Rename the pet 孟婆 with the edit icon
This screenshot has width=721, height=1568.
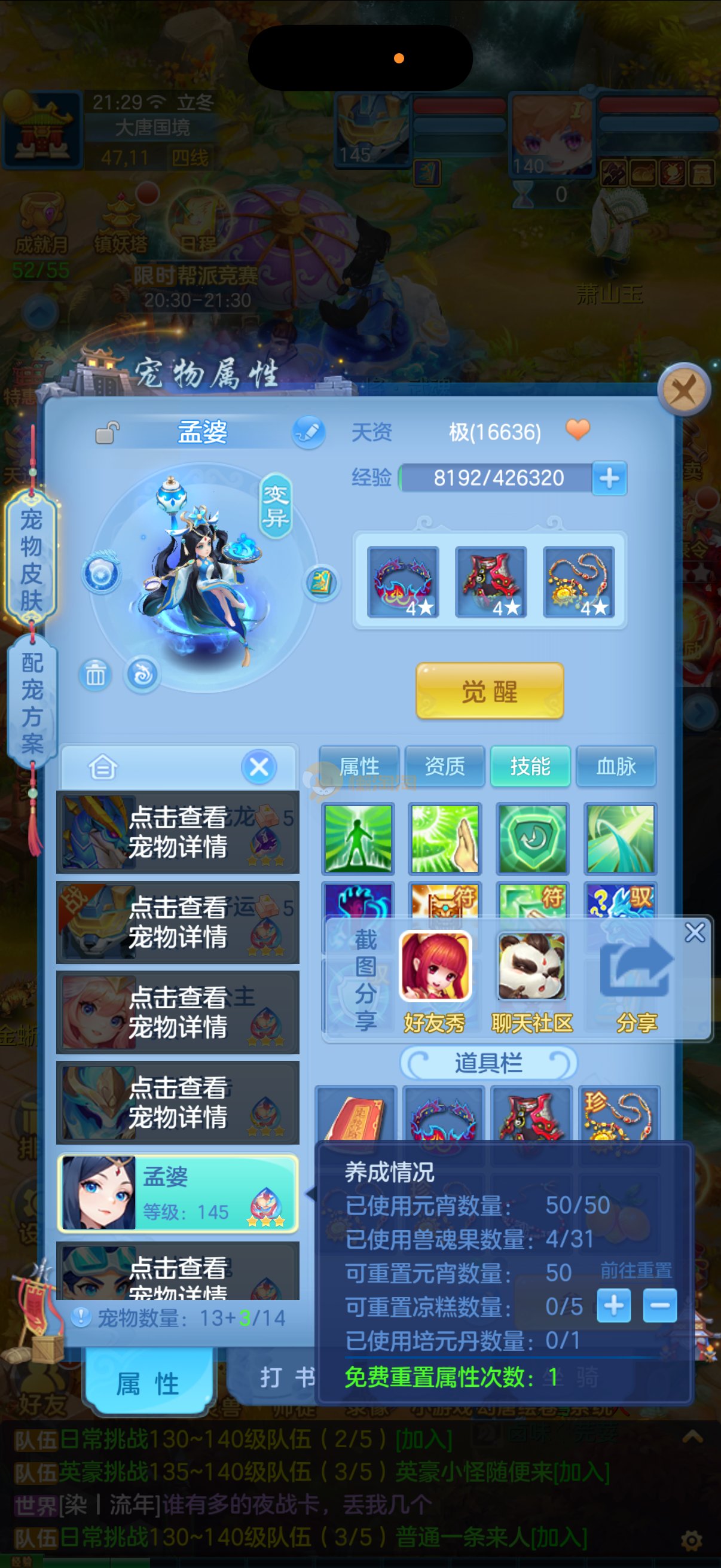pos(309,432)
